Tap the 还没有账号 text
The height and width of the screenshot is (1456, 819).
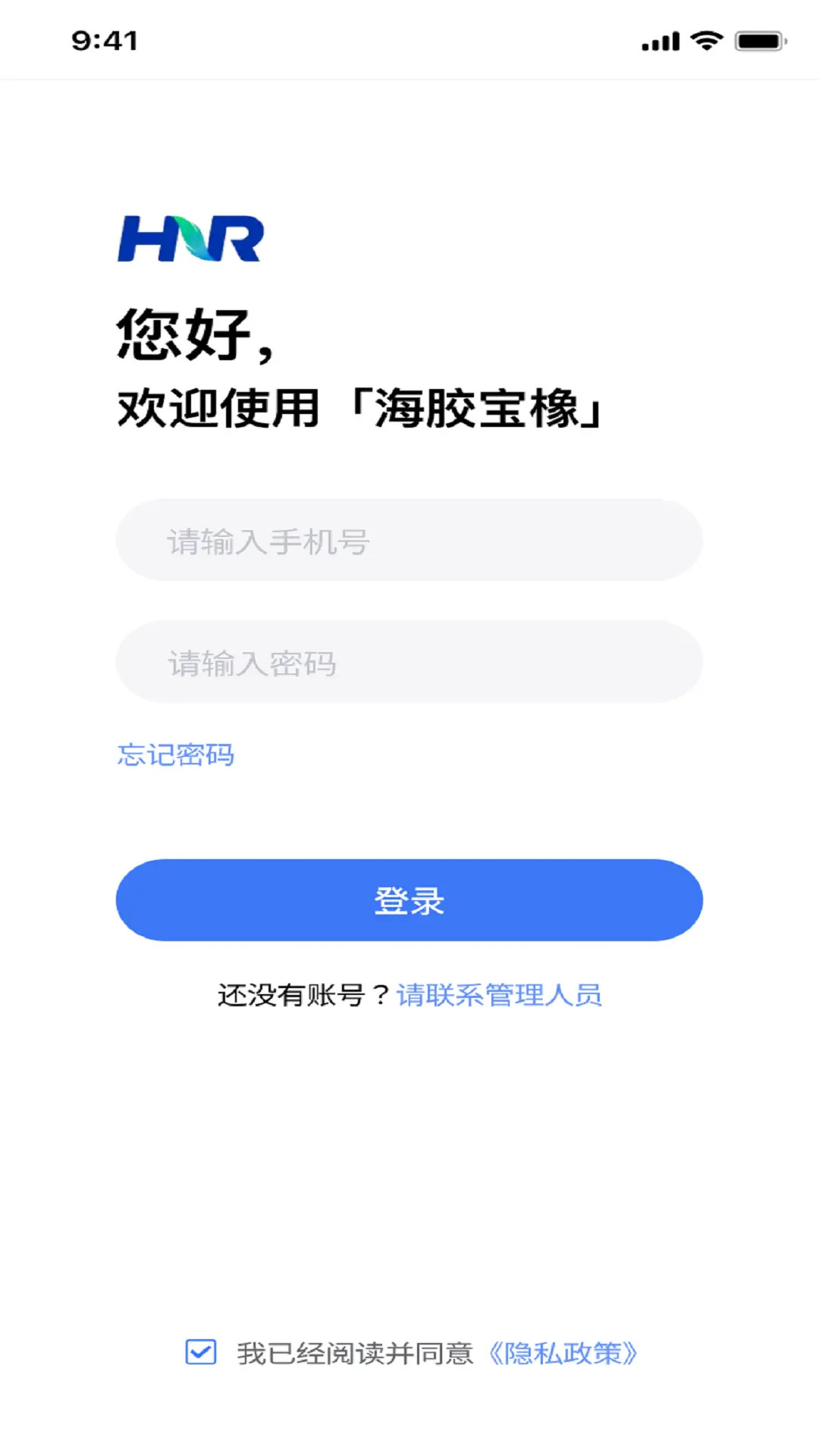coord(300,996)
